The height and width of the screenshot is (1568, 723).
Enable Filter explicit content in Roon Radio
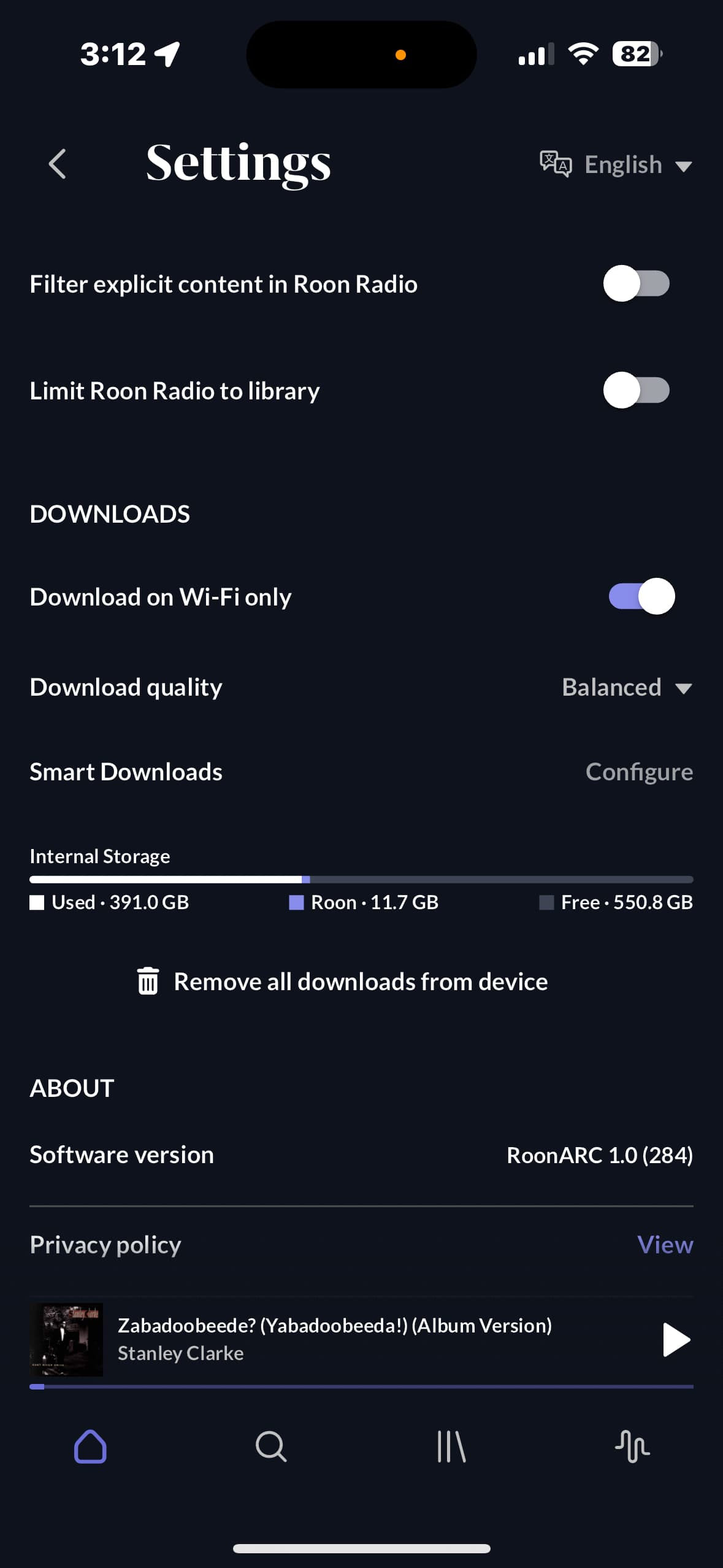click(637, 283)
